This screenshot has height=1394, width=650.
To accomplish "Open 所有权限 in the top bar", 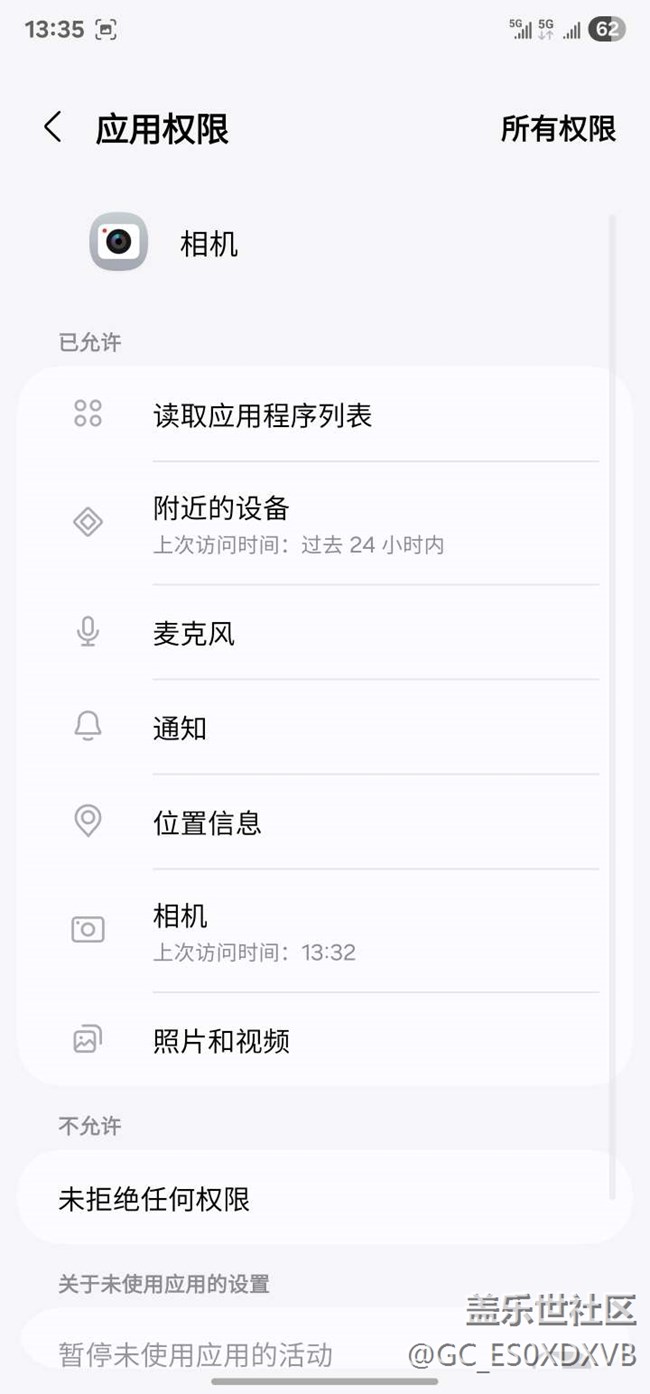I will pyautogui.click(x=558, y=129).
